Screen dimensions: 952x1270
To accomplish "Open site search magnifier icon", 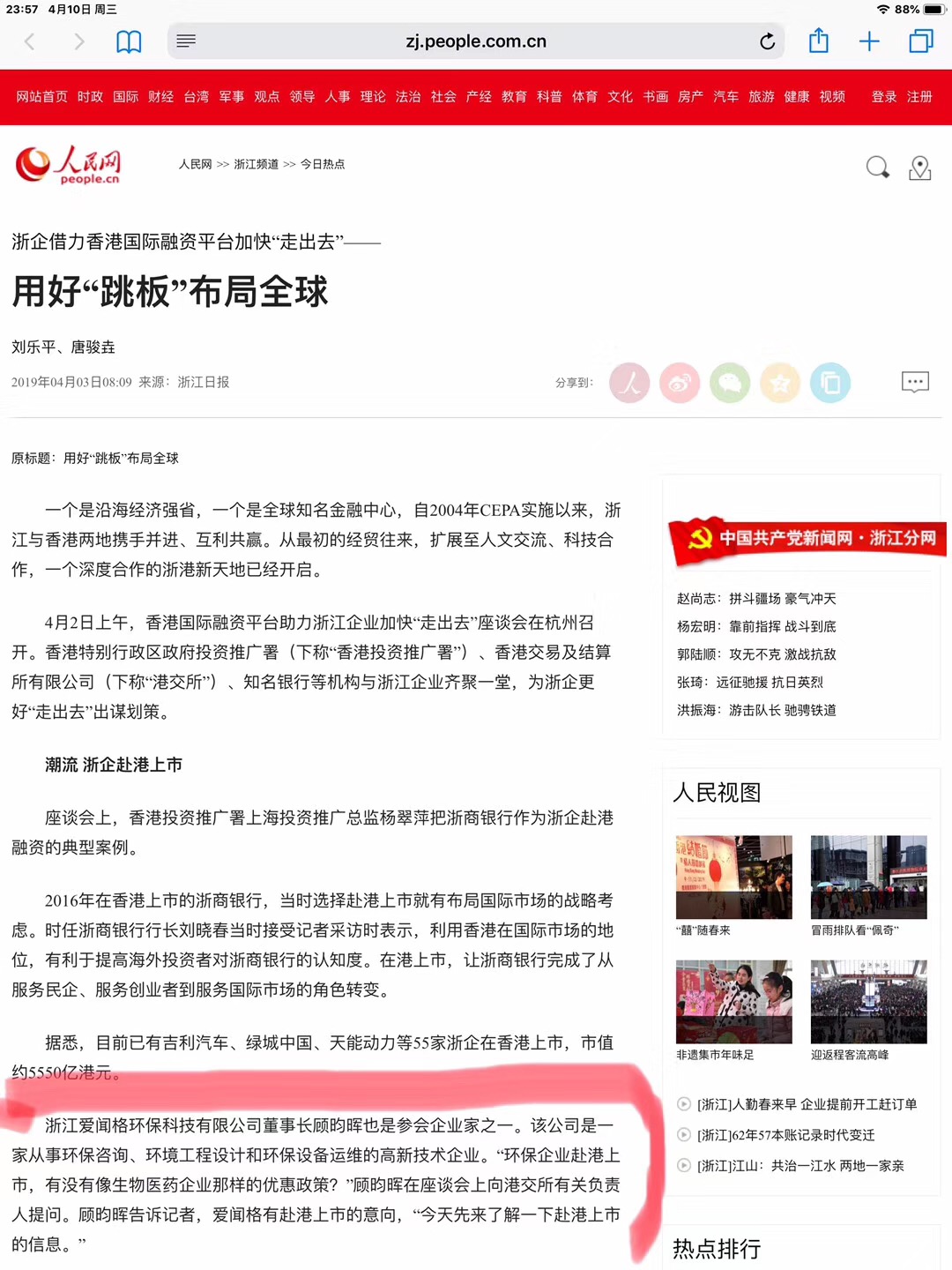I will tap(877, 168).
